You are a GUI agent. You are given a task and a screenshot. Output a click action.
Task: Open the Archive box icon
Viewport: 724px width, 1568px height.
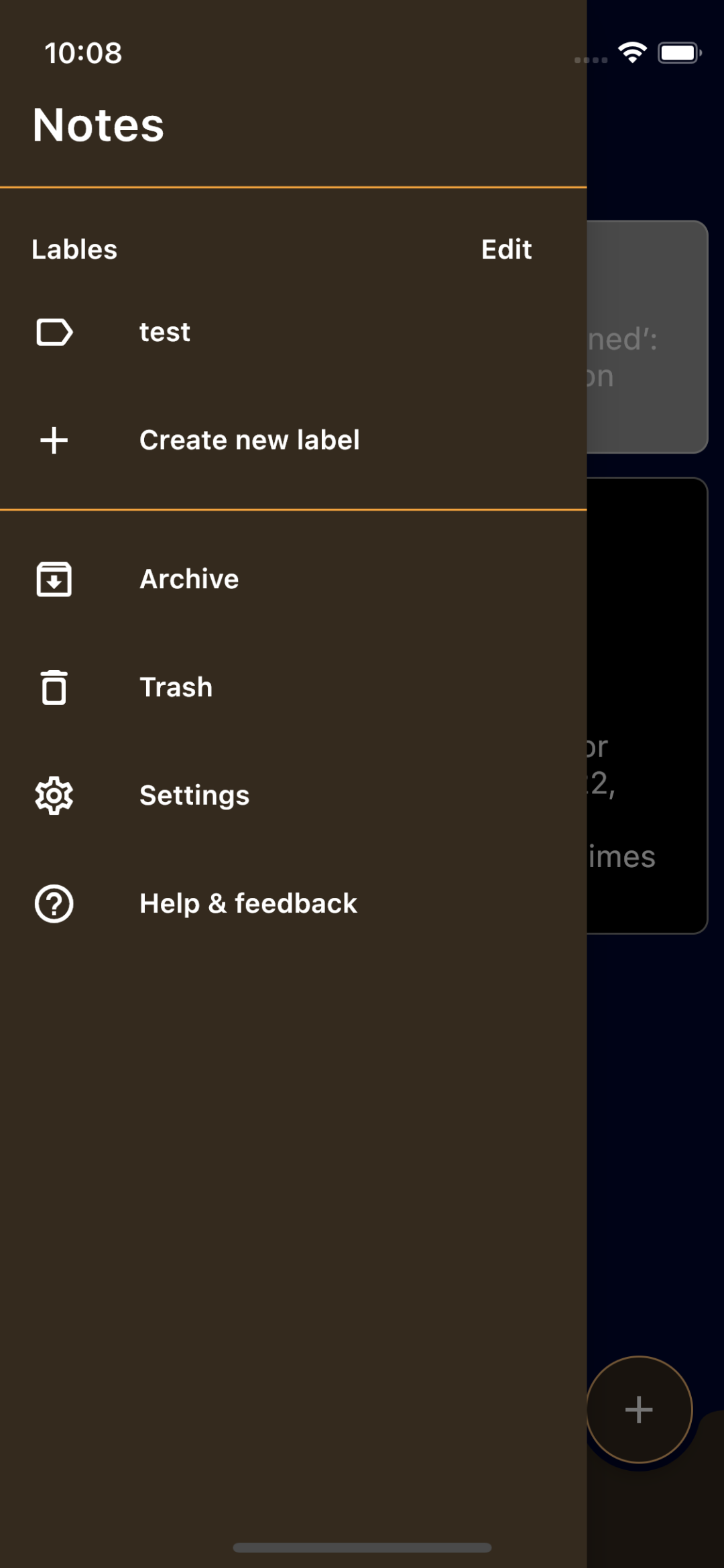[x=54, y=579]
